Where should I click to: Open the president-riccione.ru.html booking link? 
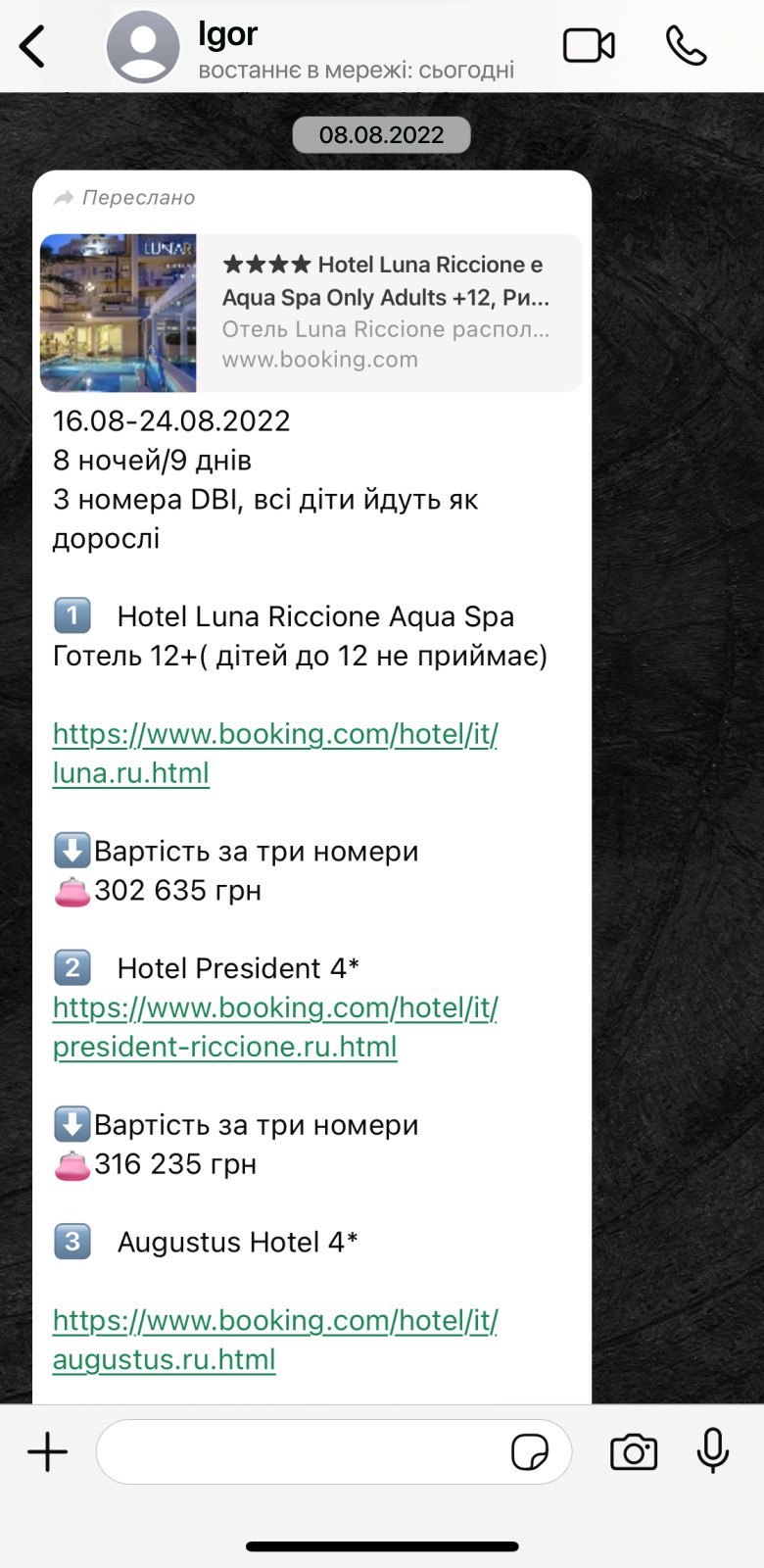coord(274,1026)
